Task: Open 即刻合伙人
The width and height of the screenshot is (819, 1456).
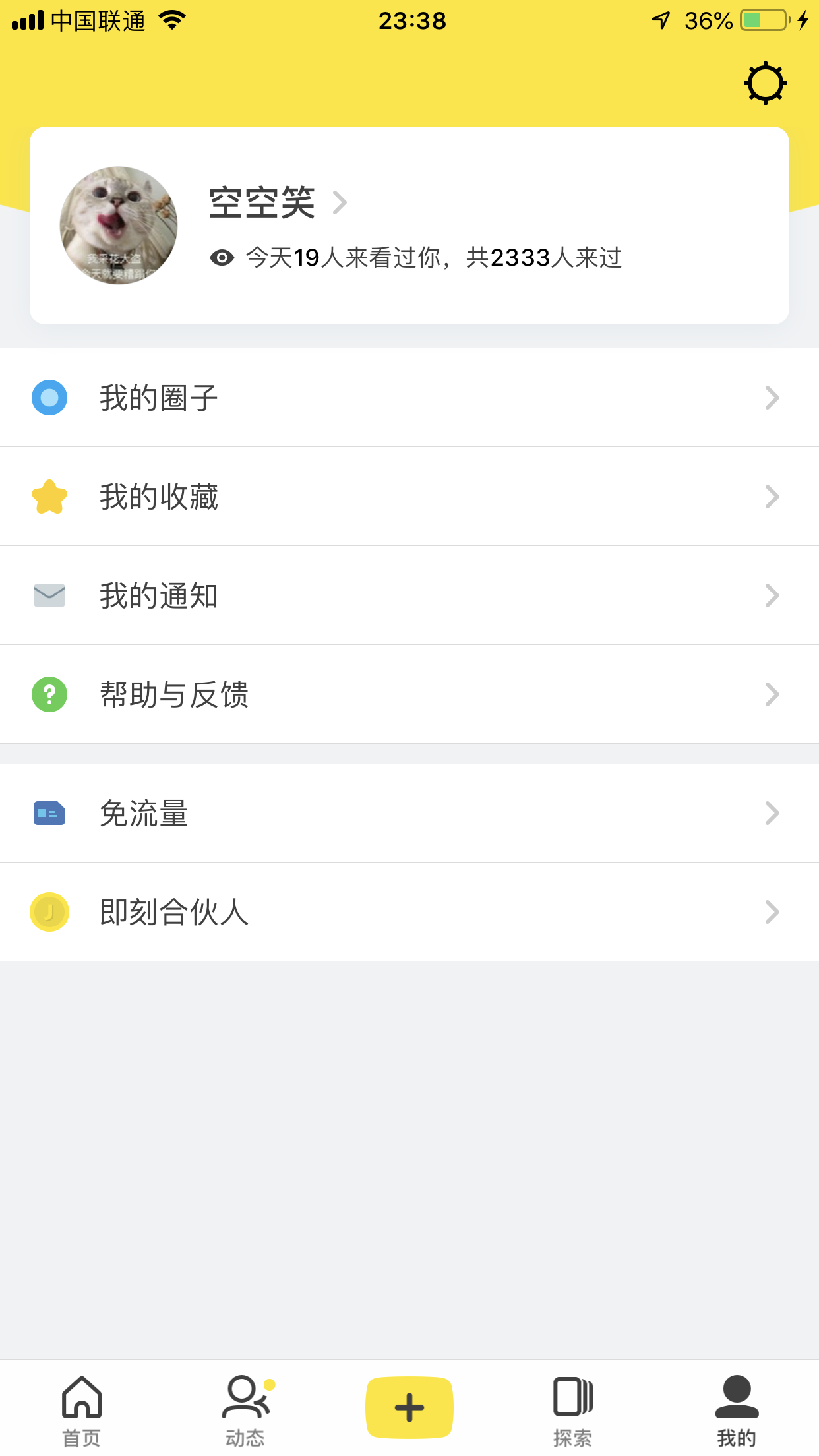Action: [409, 912]
